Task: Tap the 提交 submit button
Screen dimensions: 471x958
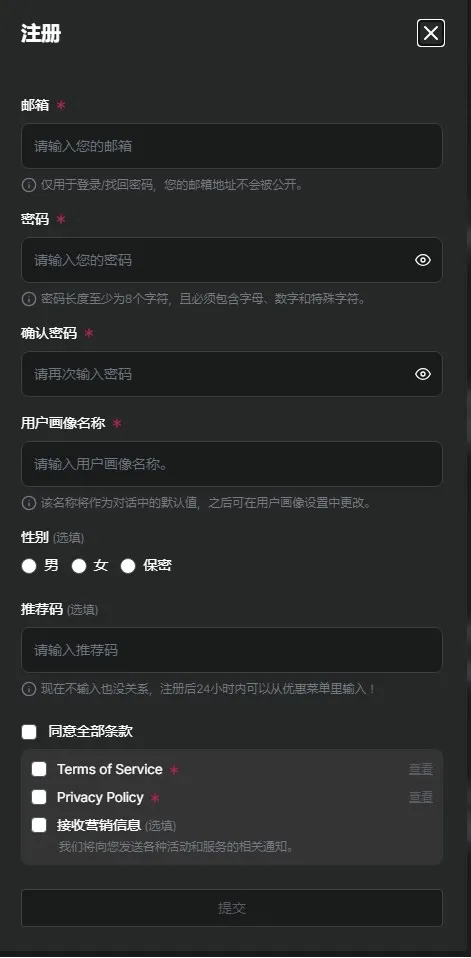Action: point(232,908)
